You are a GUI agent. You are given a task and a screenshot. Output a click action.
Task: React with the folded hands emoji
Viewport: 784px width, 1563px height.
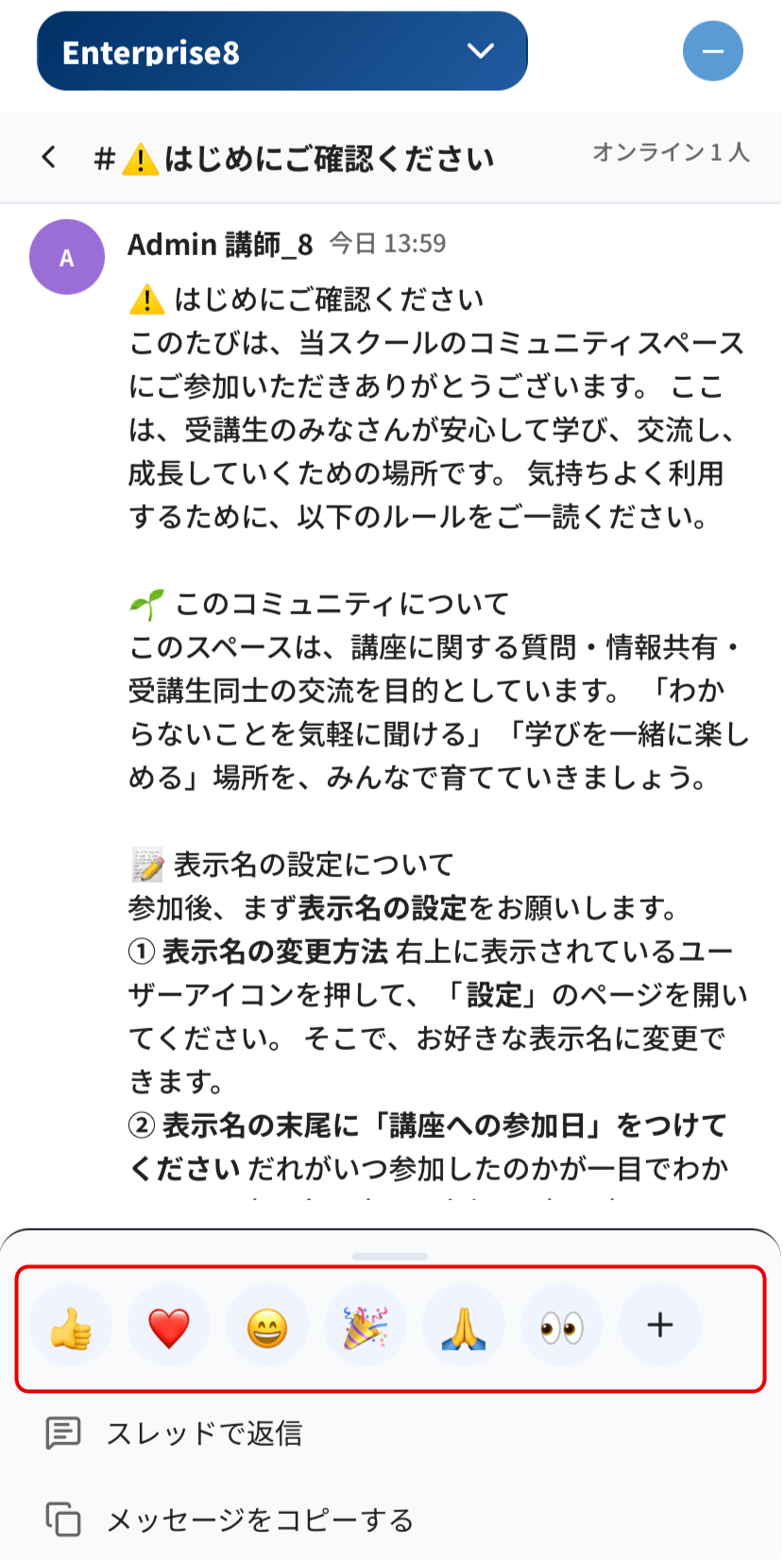464,1326
